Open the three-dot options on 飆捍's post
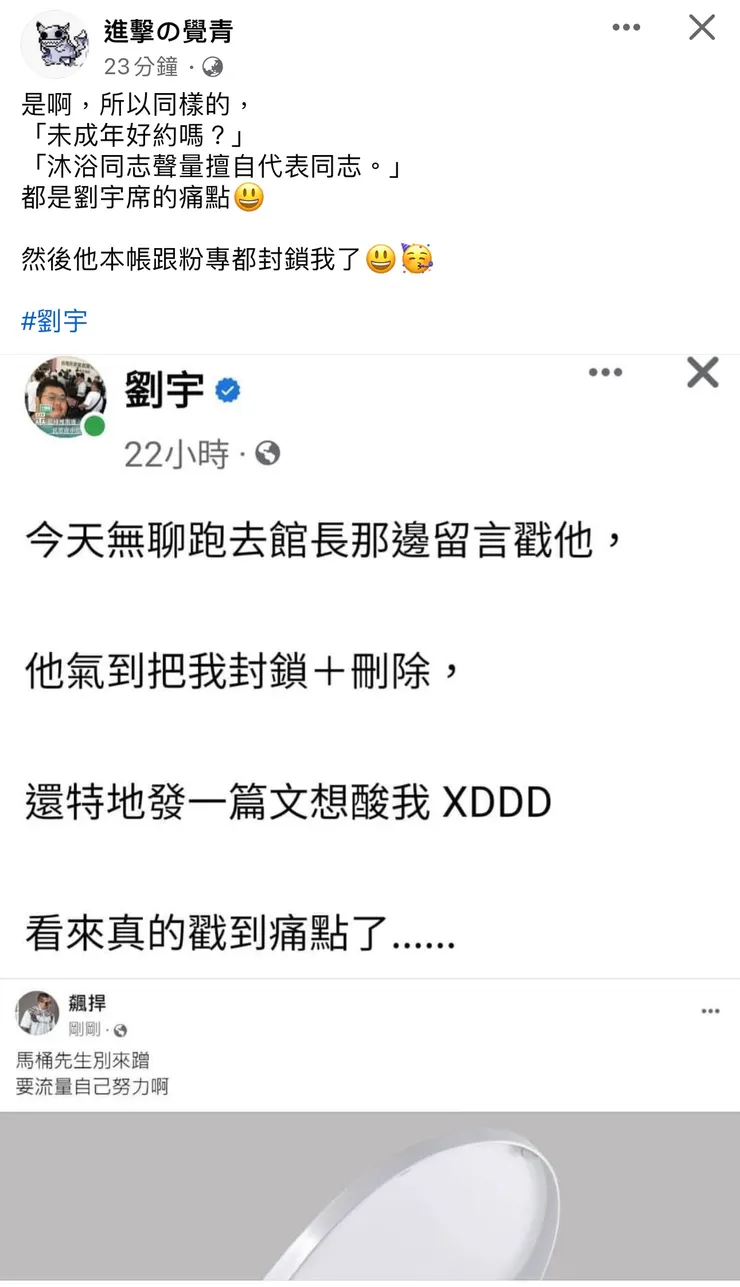Screen dimensions: 740x1287 710,1012
